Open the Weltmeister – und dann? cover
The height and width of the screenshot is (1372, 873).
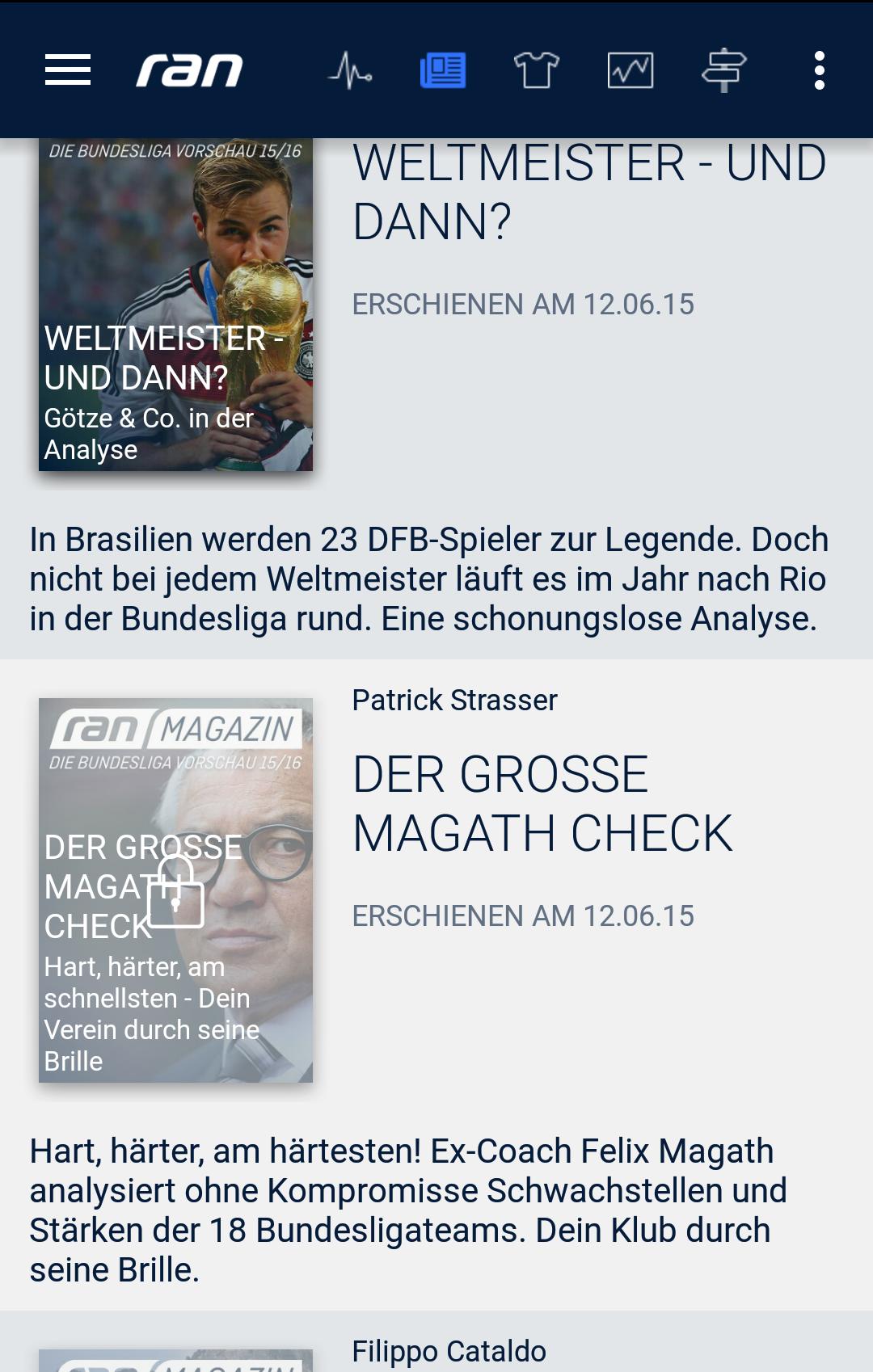click(175, 307)
